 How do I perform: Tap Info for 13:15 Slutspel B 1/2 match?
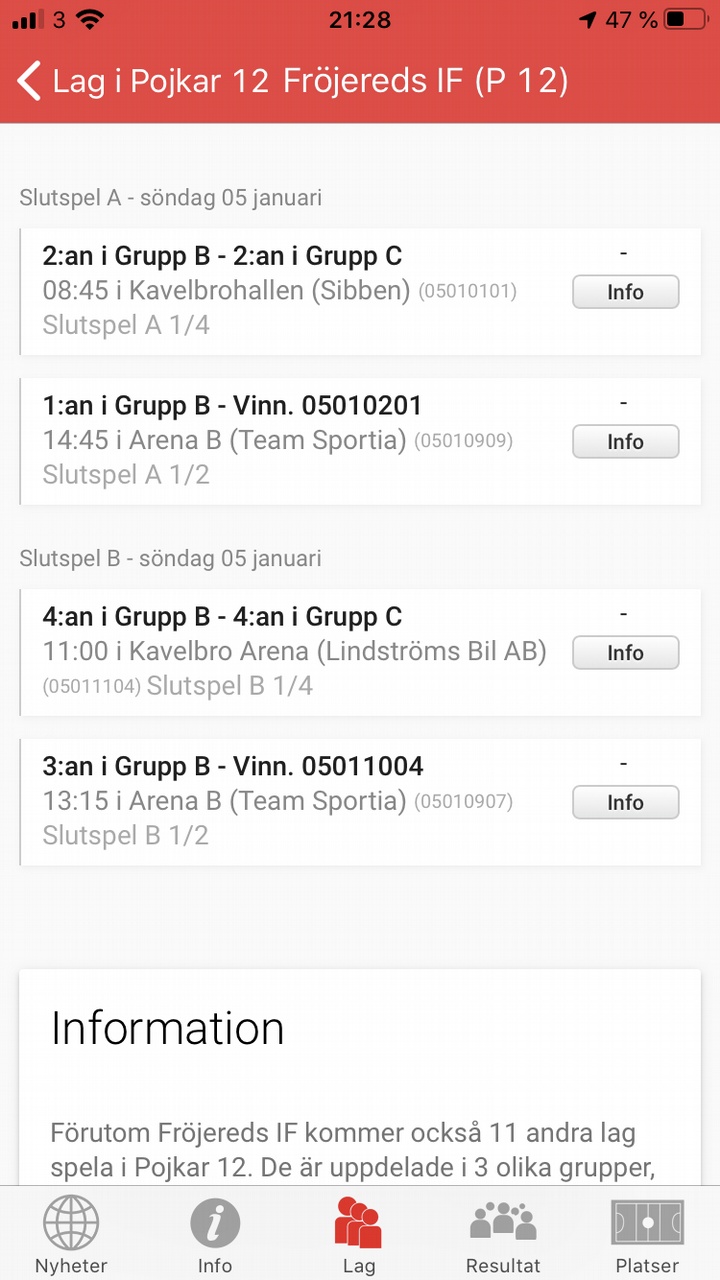point(625,802)
